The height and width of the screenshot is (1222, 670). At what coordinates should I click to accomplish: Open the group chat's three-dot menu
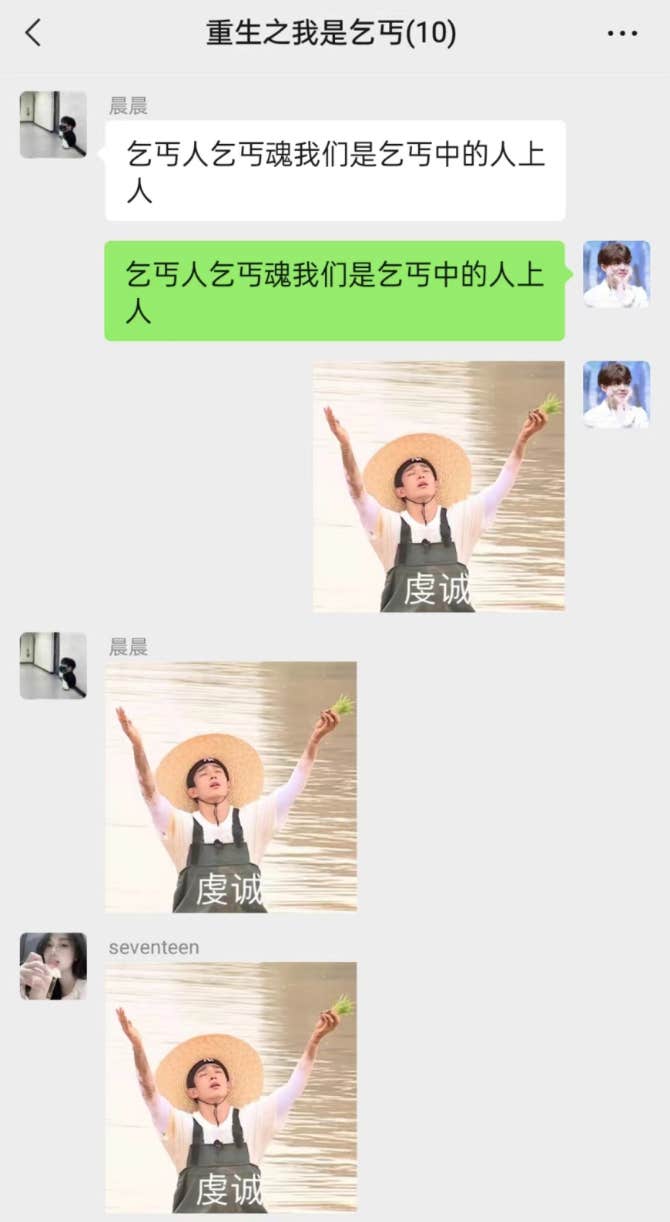[622, 34]
